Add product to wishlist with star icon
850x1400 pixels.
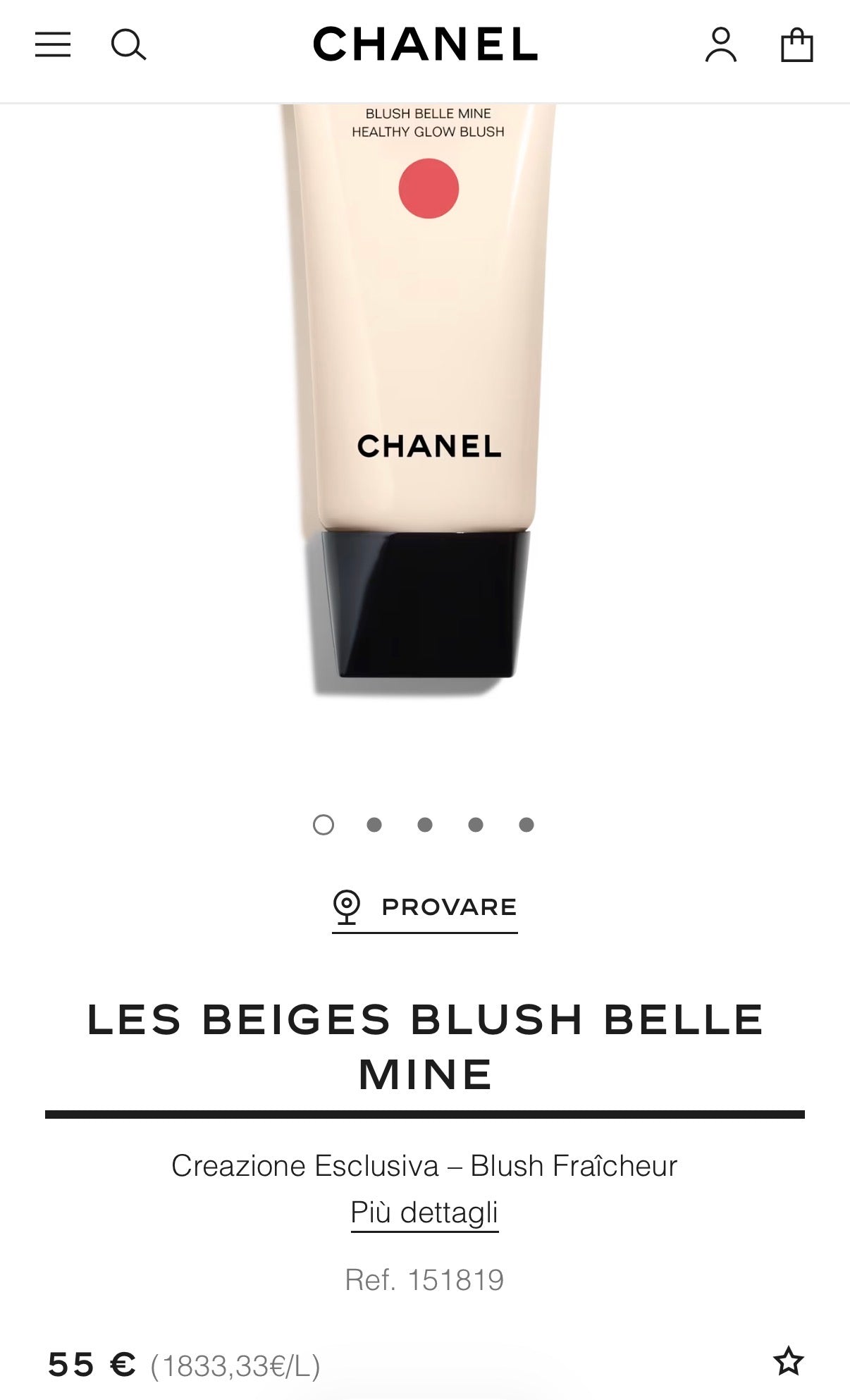tap(788, 1361)
